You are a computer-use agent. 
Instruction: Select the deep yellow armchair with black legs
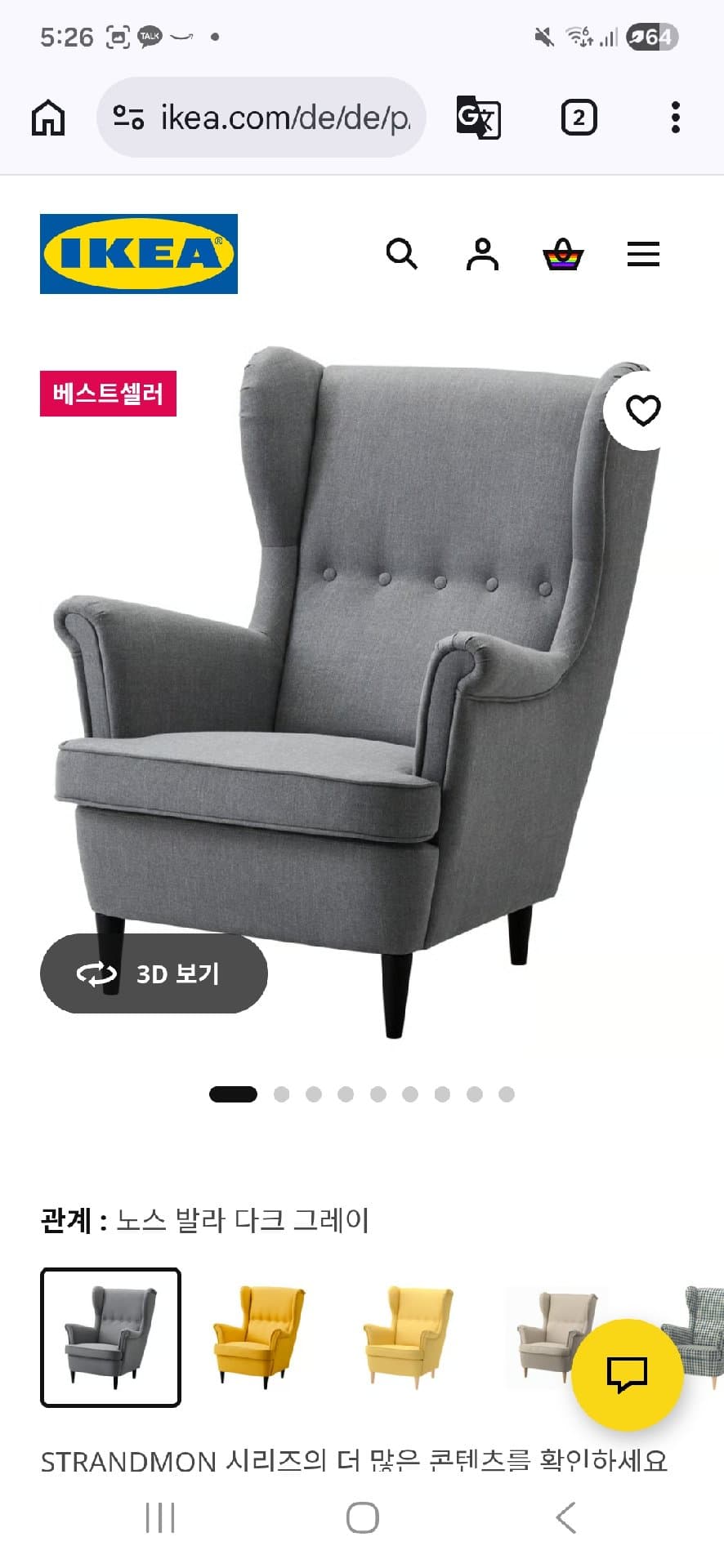coord(258,1337)
